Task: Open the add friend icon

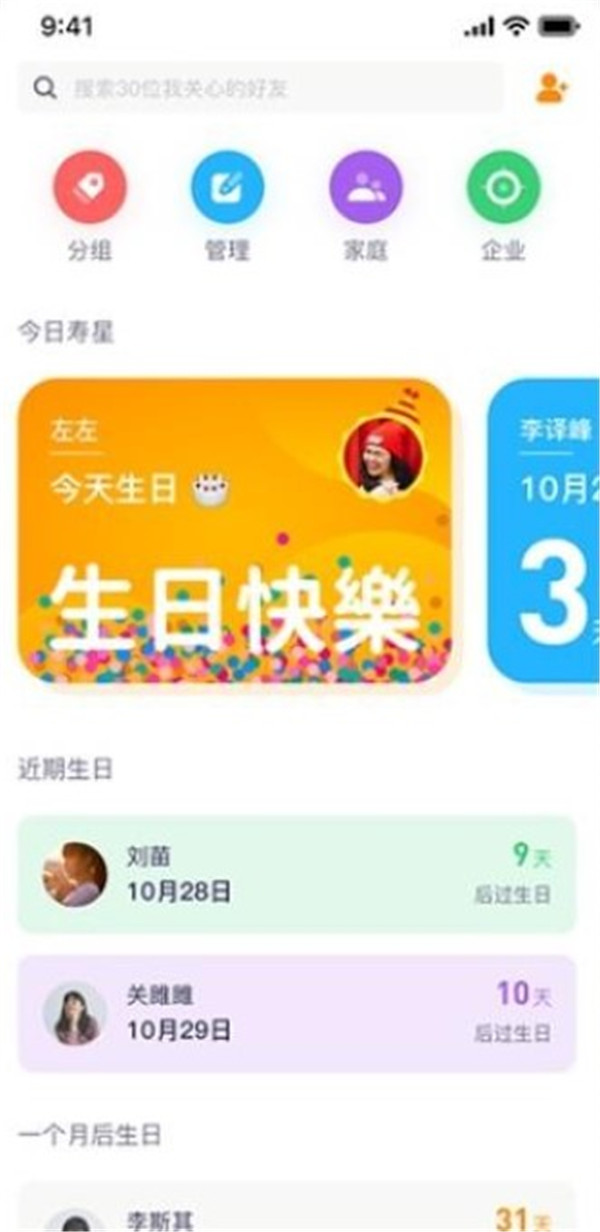Action: pos(551,88)
